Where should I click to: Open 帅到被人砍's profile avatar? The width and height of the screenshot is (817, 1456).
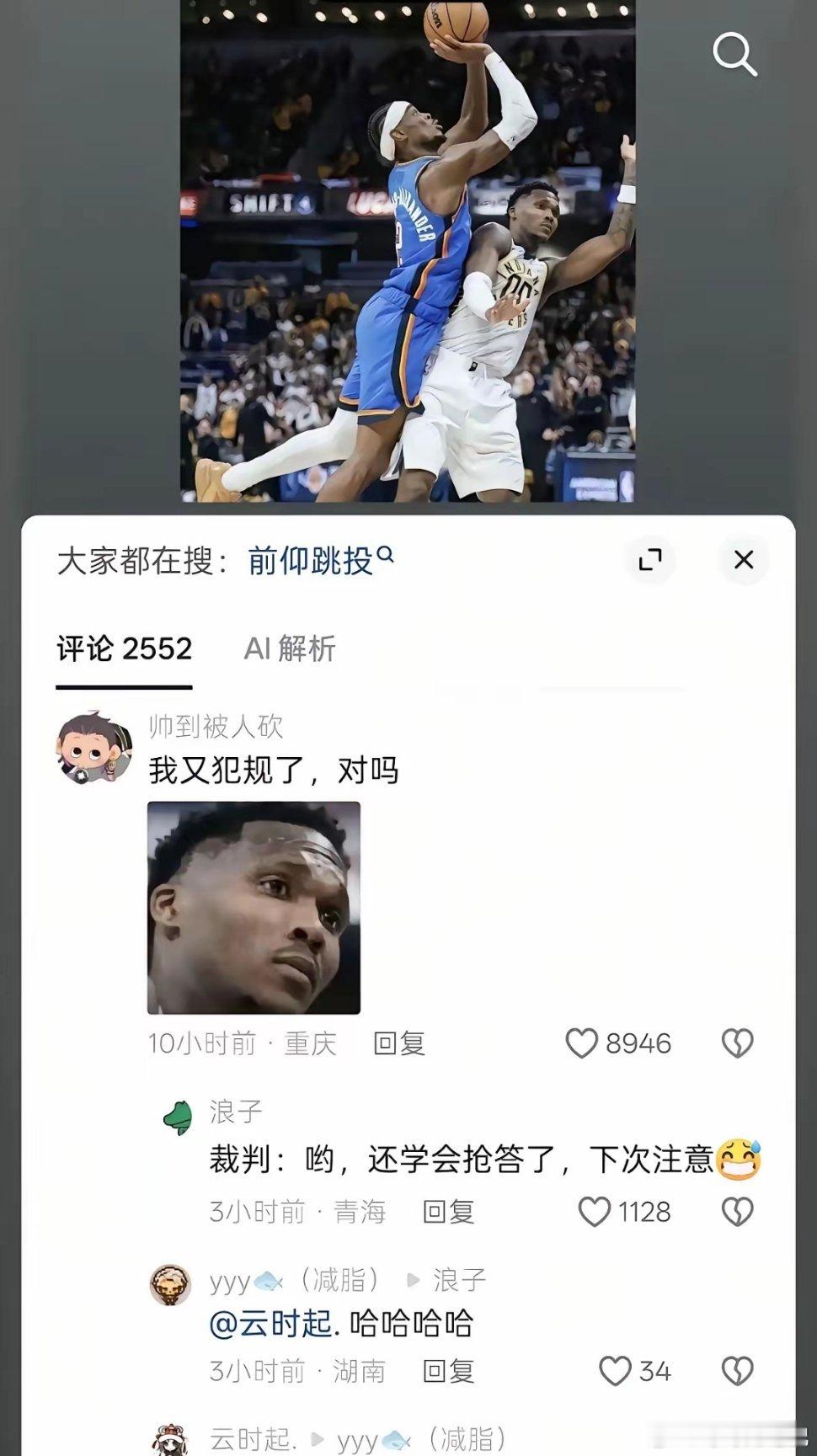tap(93, 747)
